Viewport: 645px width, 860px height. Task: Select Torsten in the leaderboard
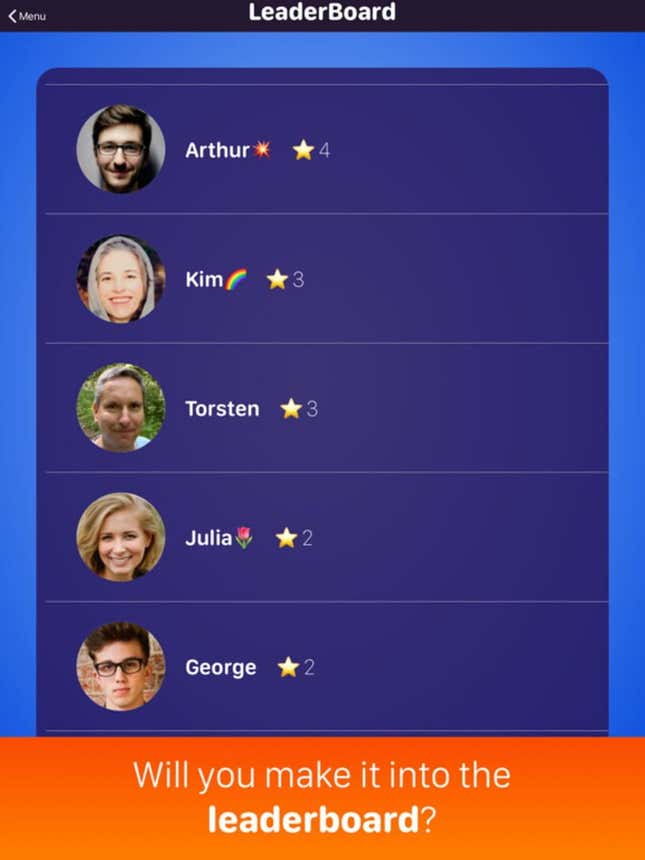322,408
